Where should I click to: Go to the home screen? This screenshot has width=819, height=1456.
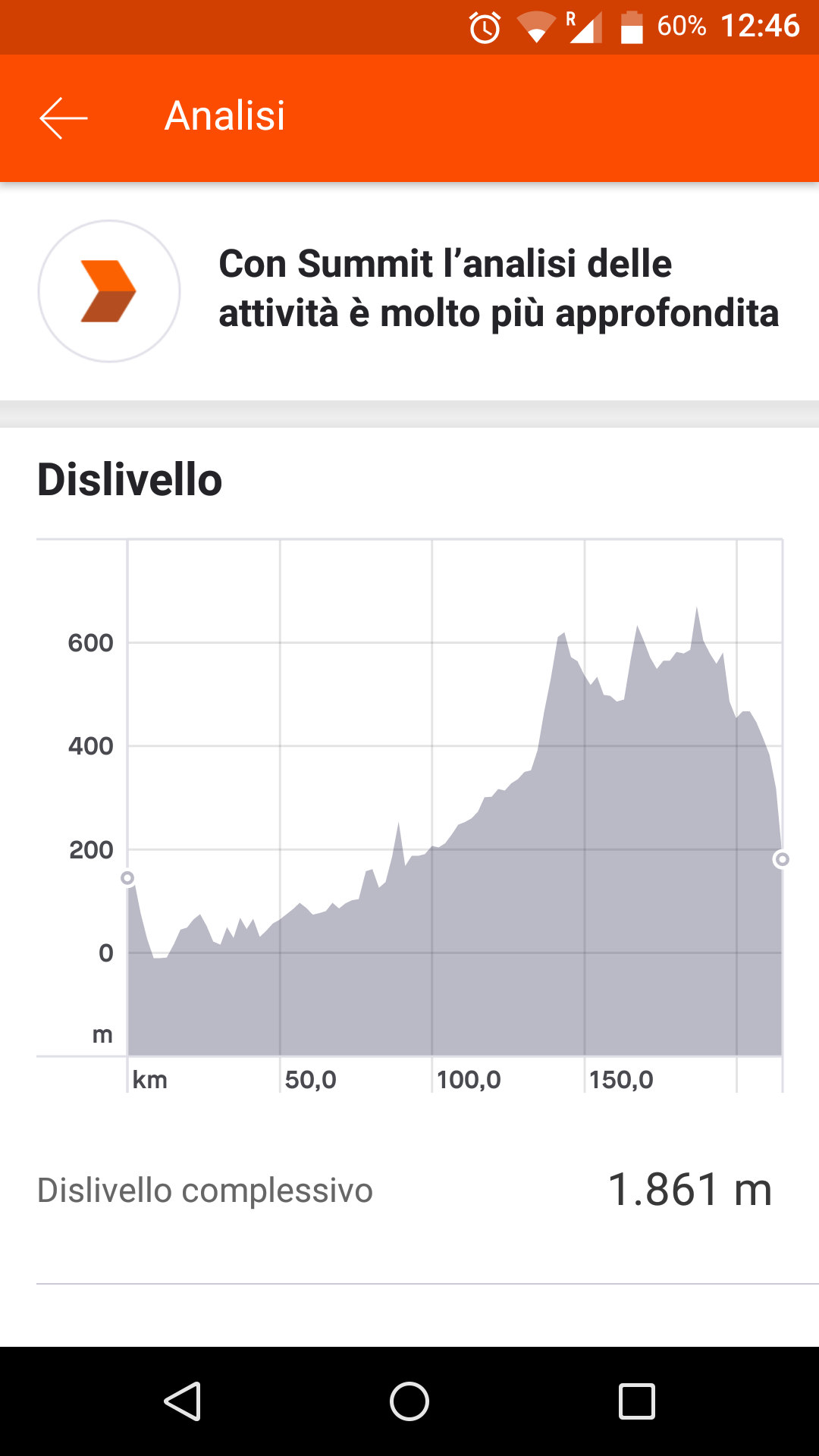(x=409, y=1401)
